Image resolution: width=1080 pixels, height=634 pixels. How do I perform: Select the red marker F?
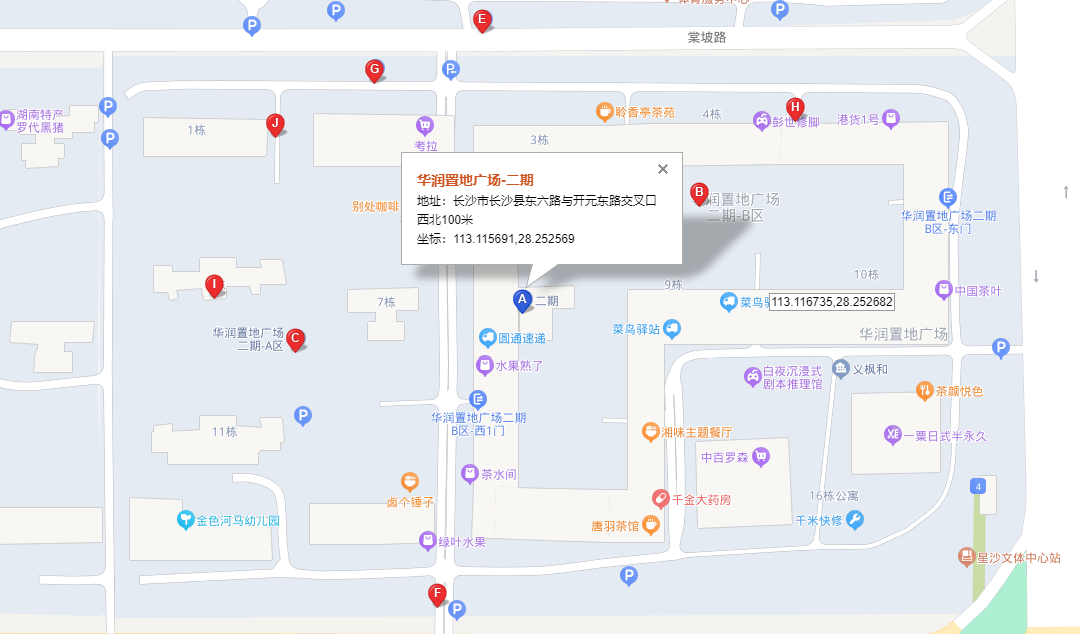[436, 593]
